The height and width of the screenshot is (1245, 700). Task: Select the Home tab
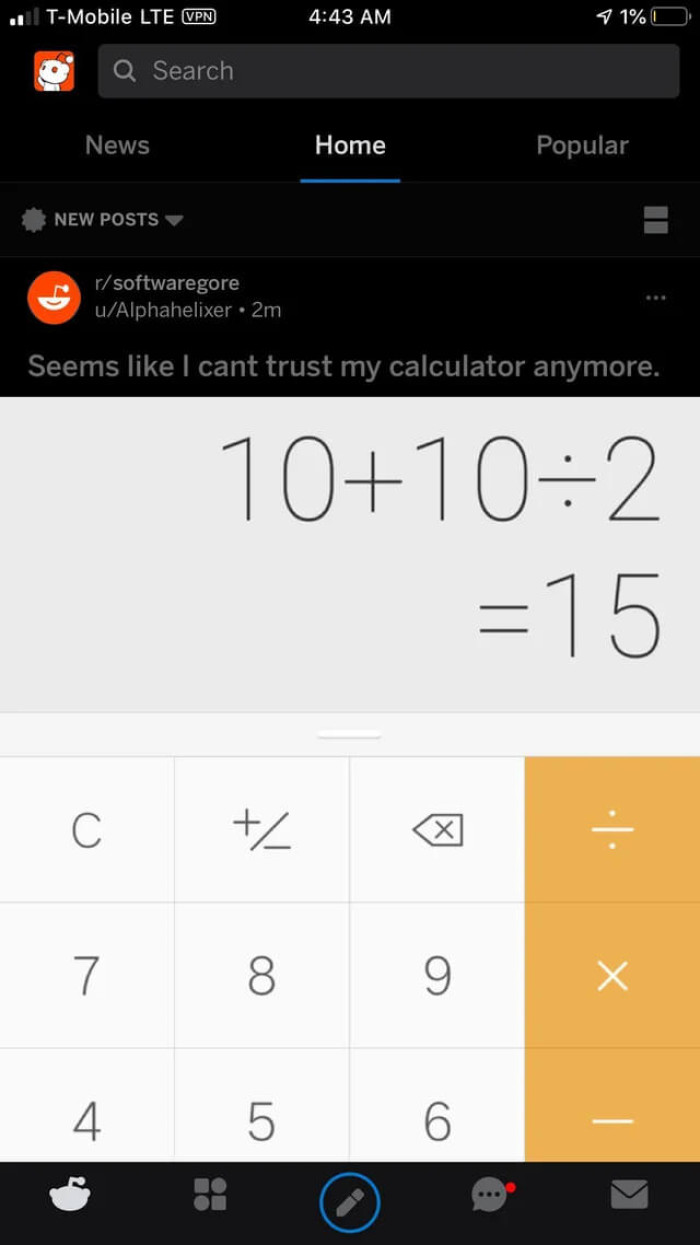350,145
